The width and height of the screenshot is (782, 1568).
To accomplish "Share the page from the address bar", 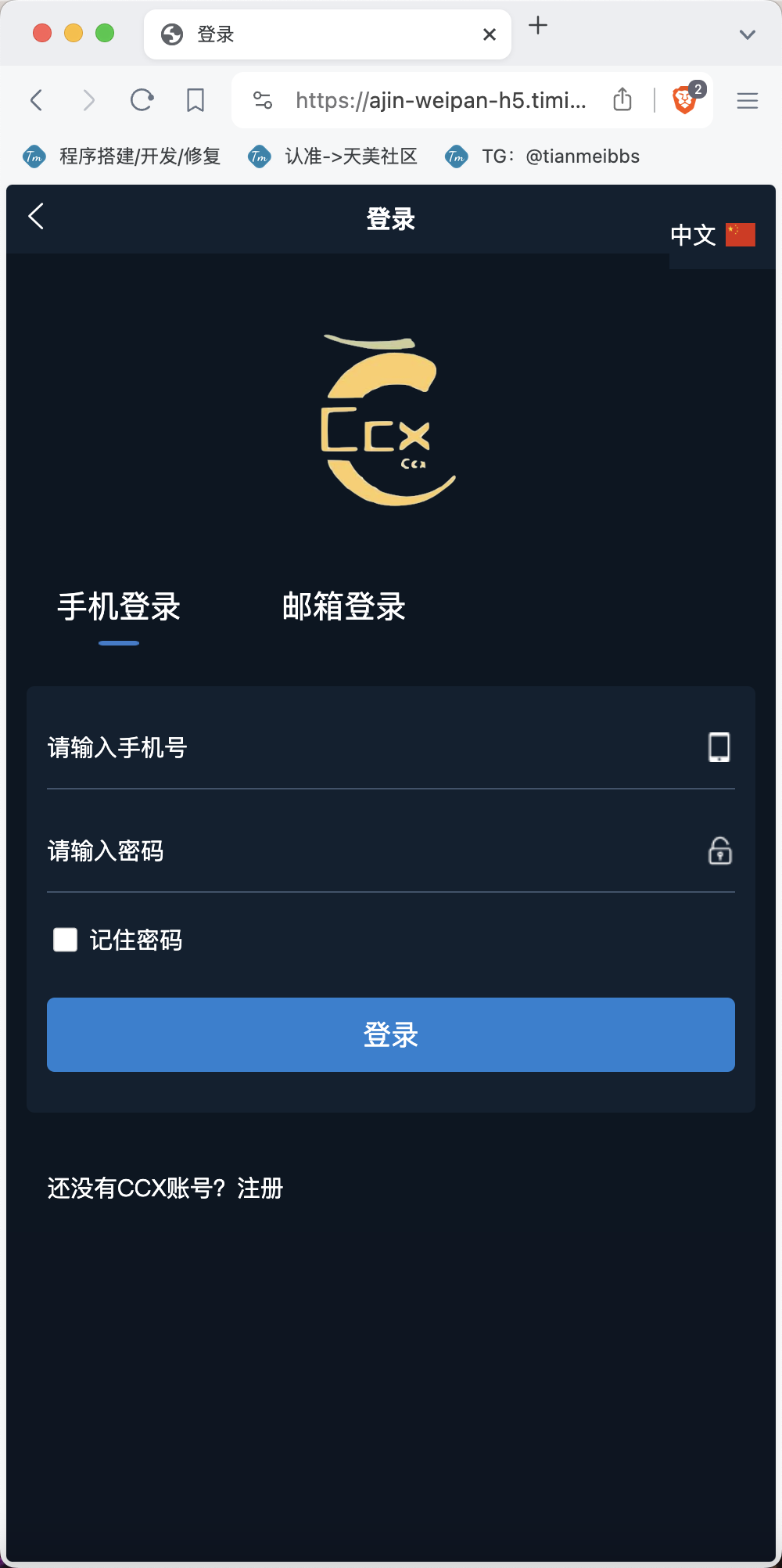I will click(x=622, y=99).
